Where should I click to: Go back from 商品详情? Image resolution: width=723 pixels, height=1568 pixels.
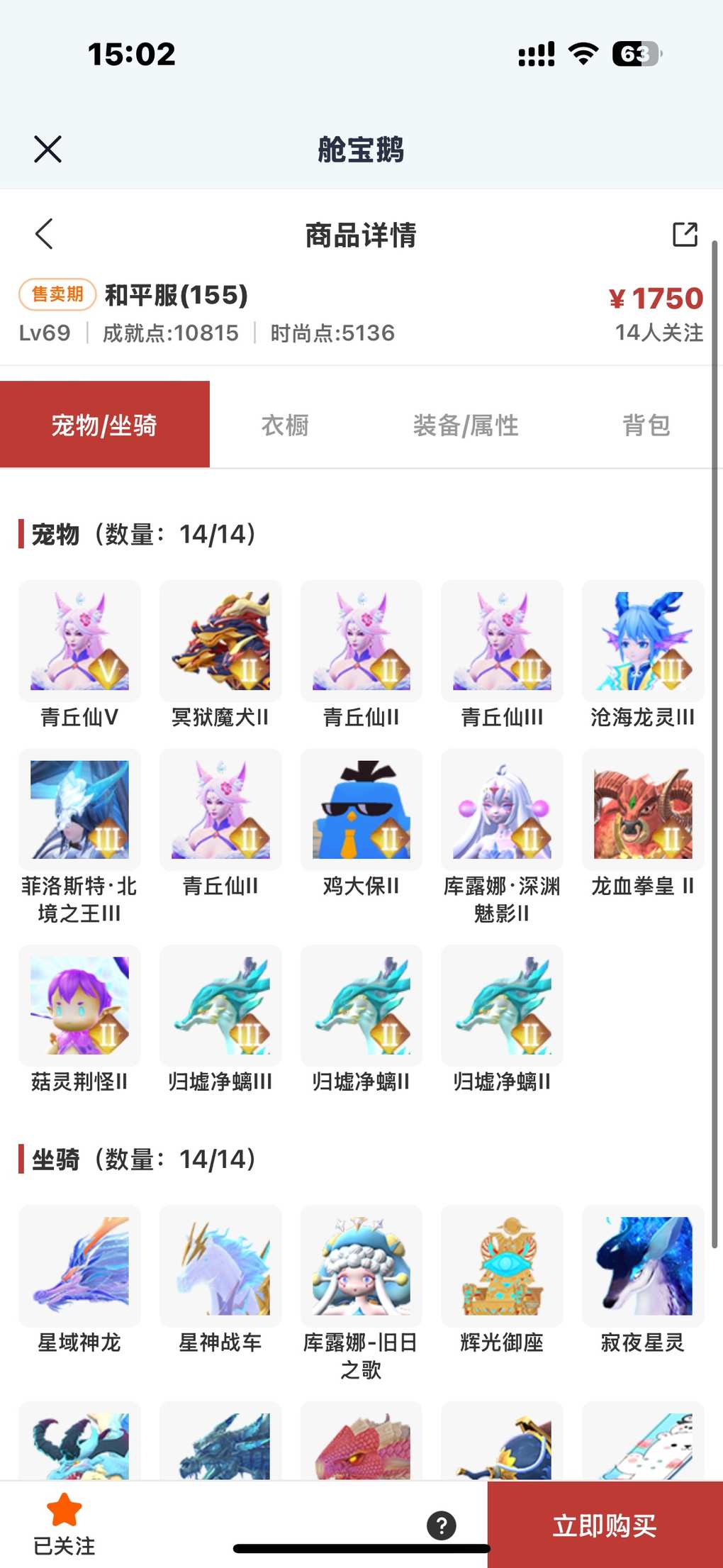tap(44, 234)
